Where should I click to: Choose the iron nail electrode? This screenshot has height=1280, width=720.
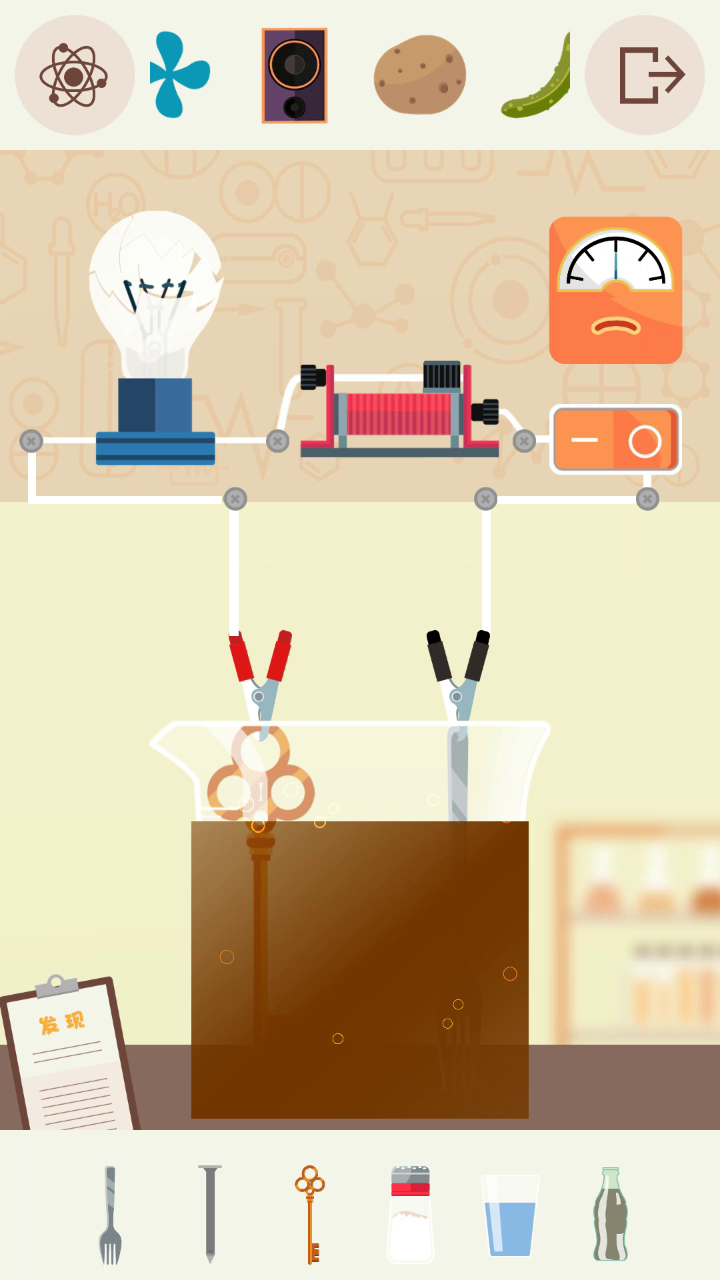(209, 1213)
